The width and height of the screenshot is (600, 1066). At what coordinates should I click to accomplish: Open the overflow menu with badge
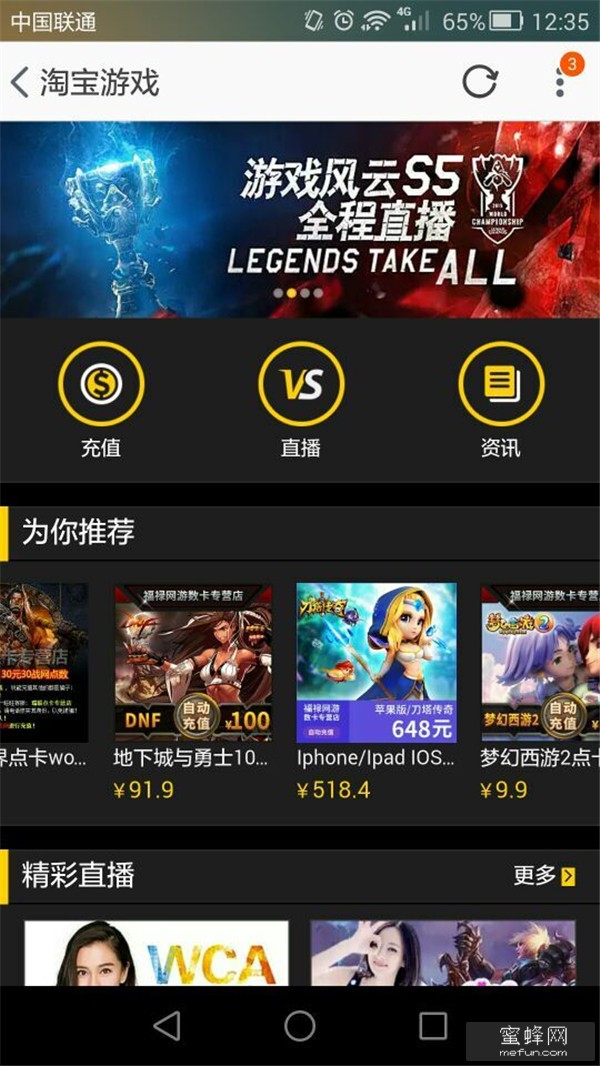click(x=560, y=80)
